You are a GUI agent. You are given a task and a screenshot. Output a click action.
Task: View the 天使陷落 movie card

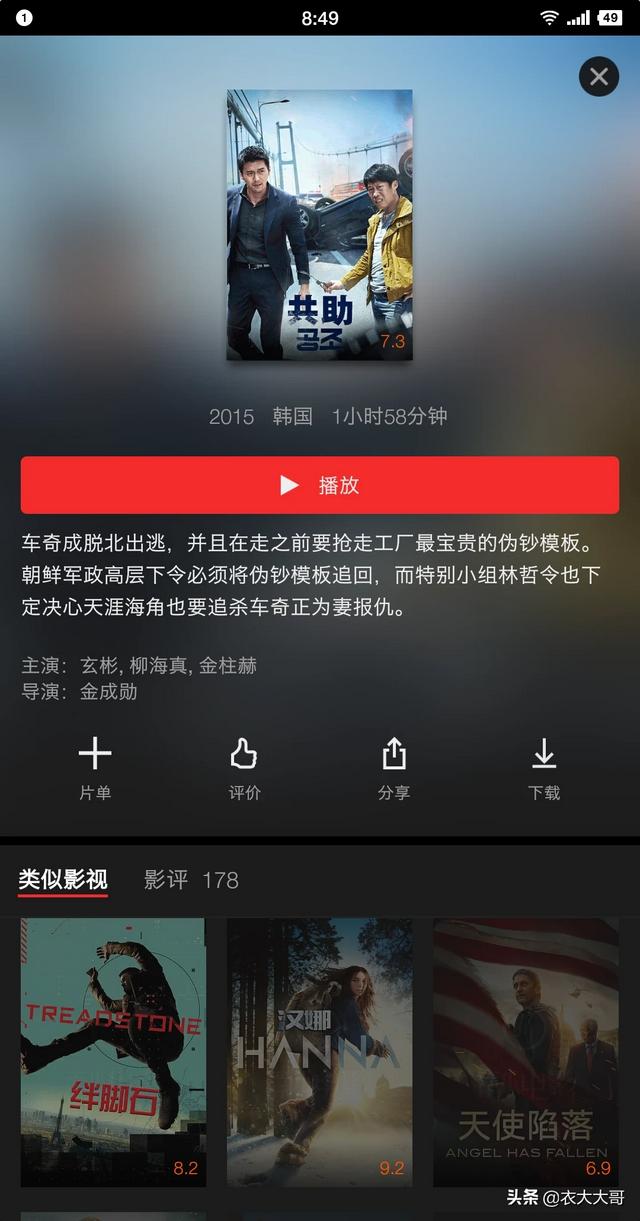point(525,1052)
